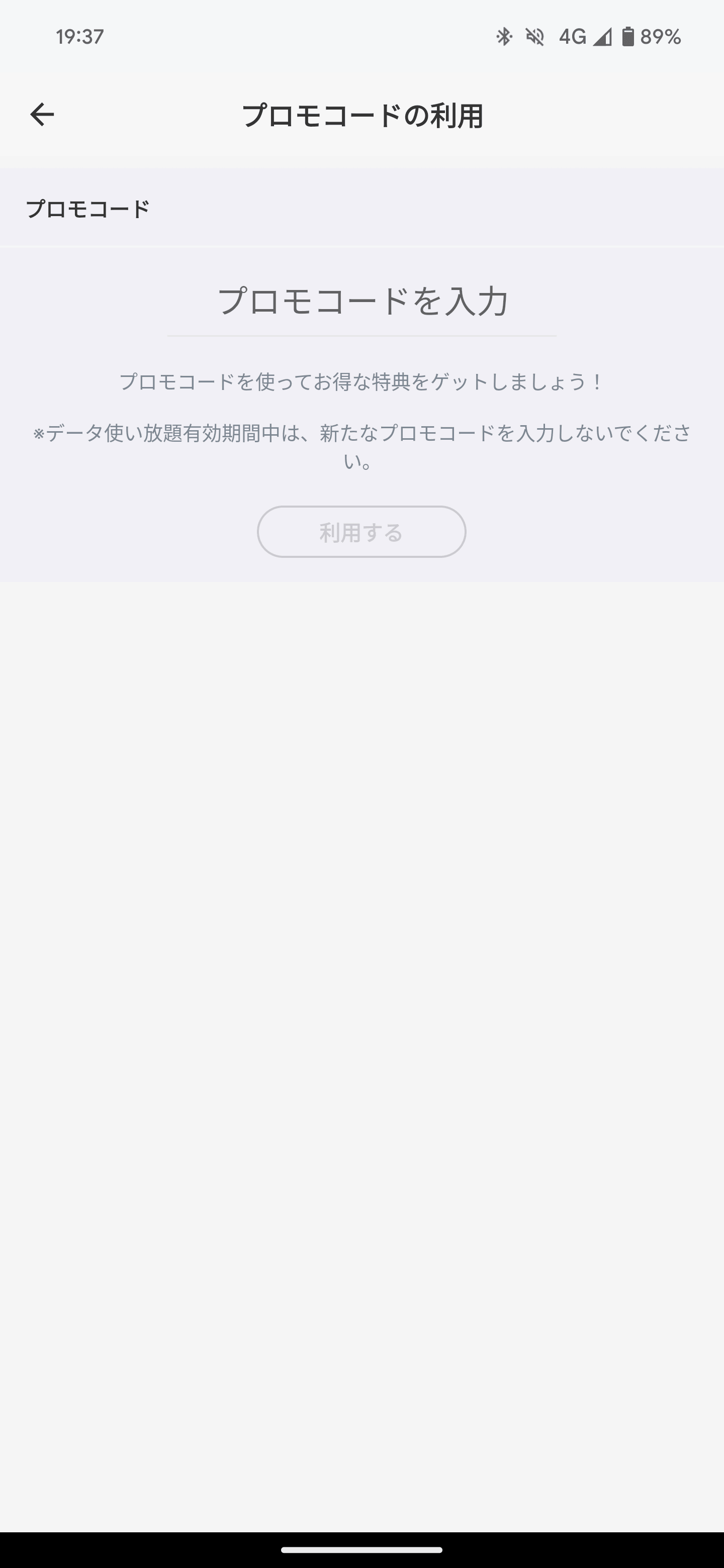Tap the 利用する button
The image size is (724, 1568).
(361, 531)
